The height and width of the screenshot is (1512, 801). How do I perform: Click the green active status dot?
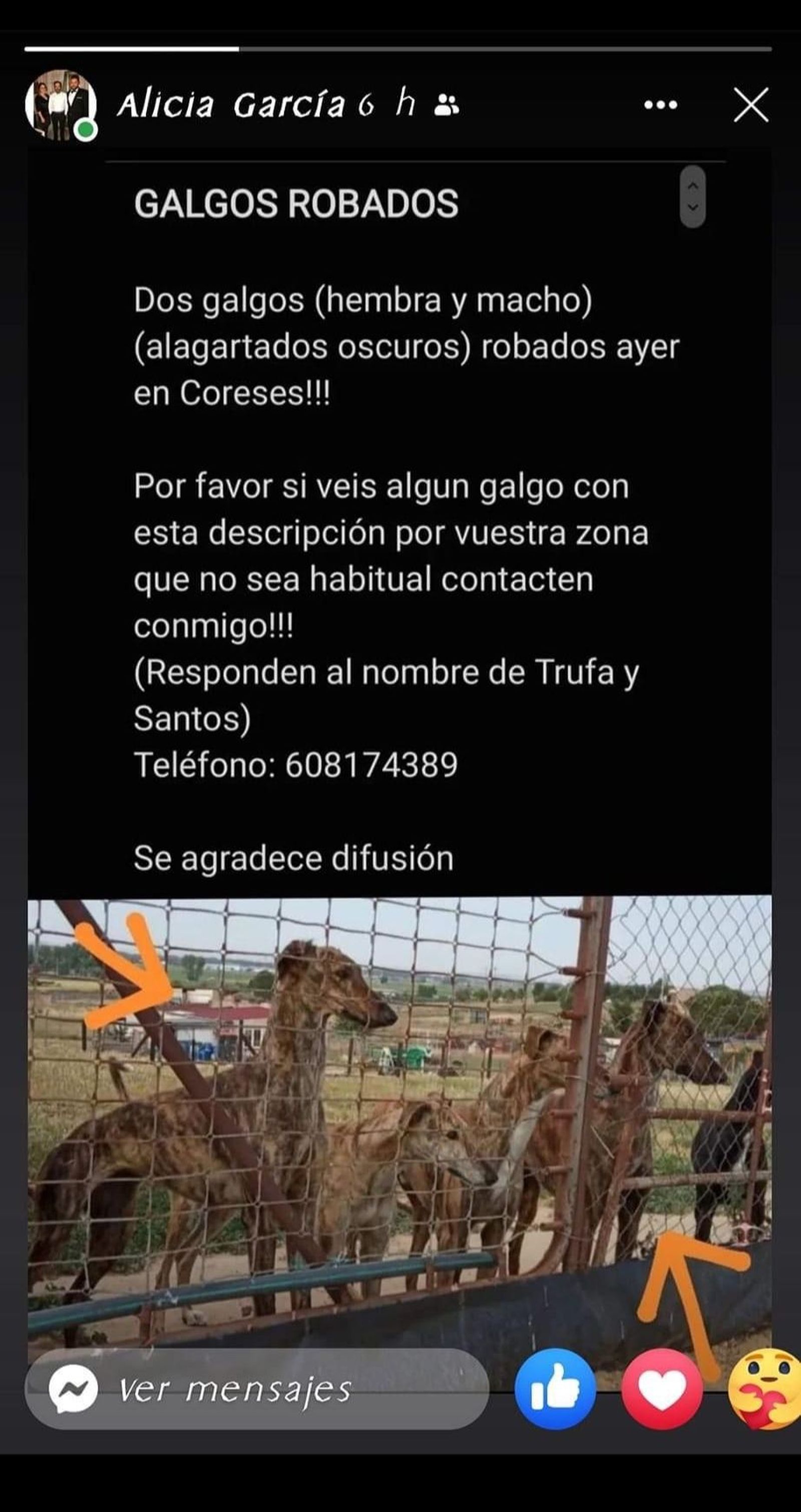click(x=85, y=128)
